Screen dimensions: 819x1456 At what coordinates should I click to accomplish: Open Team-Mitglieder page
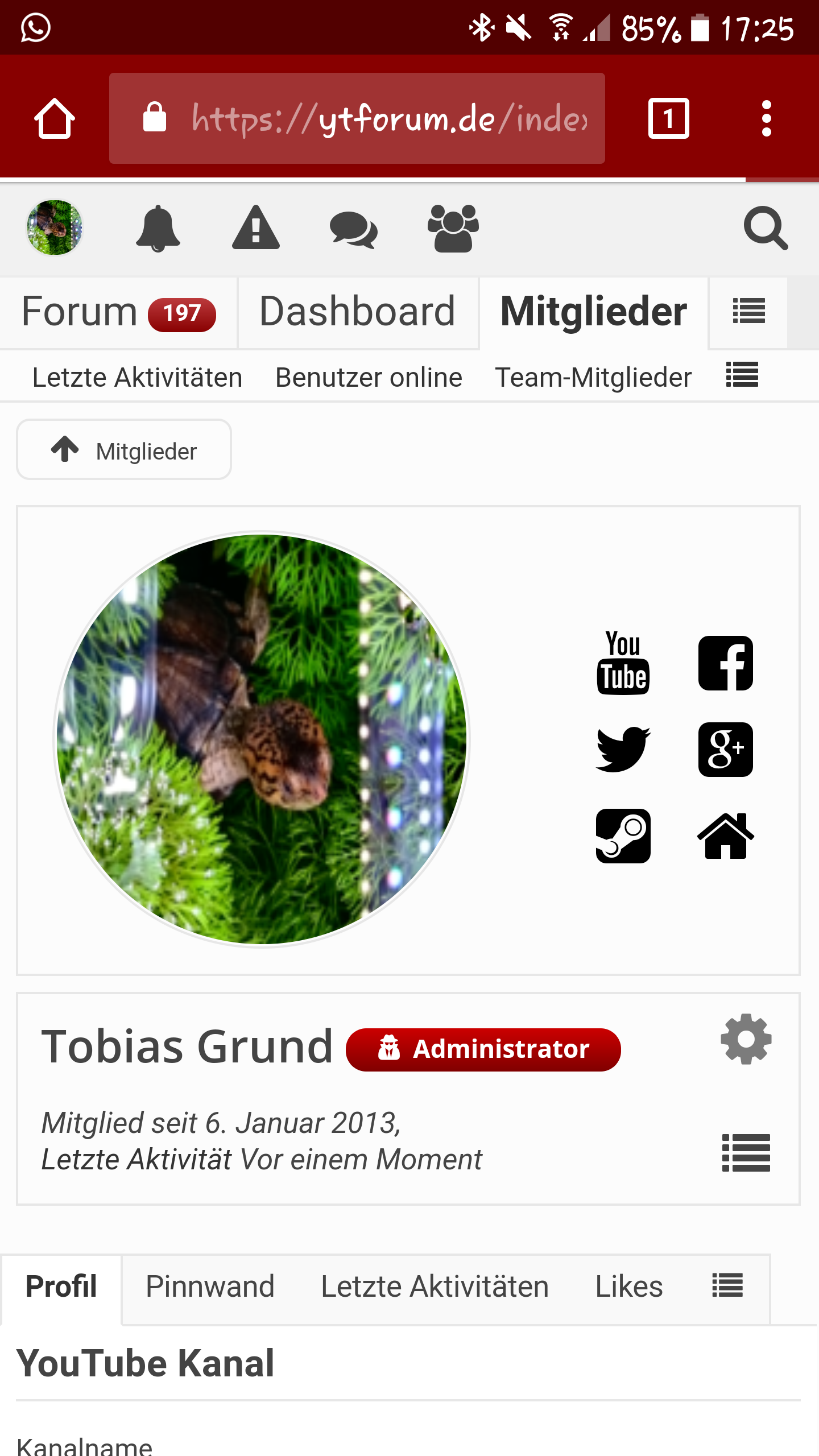(593, 378)
